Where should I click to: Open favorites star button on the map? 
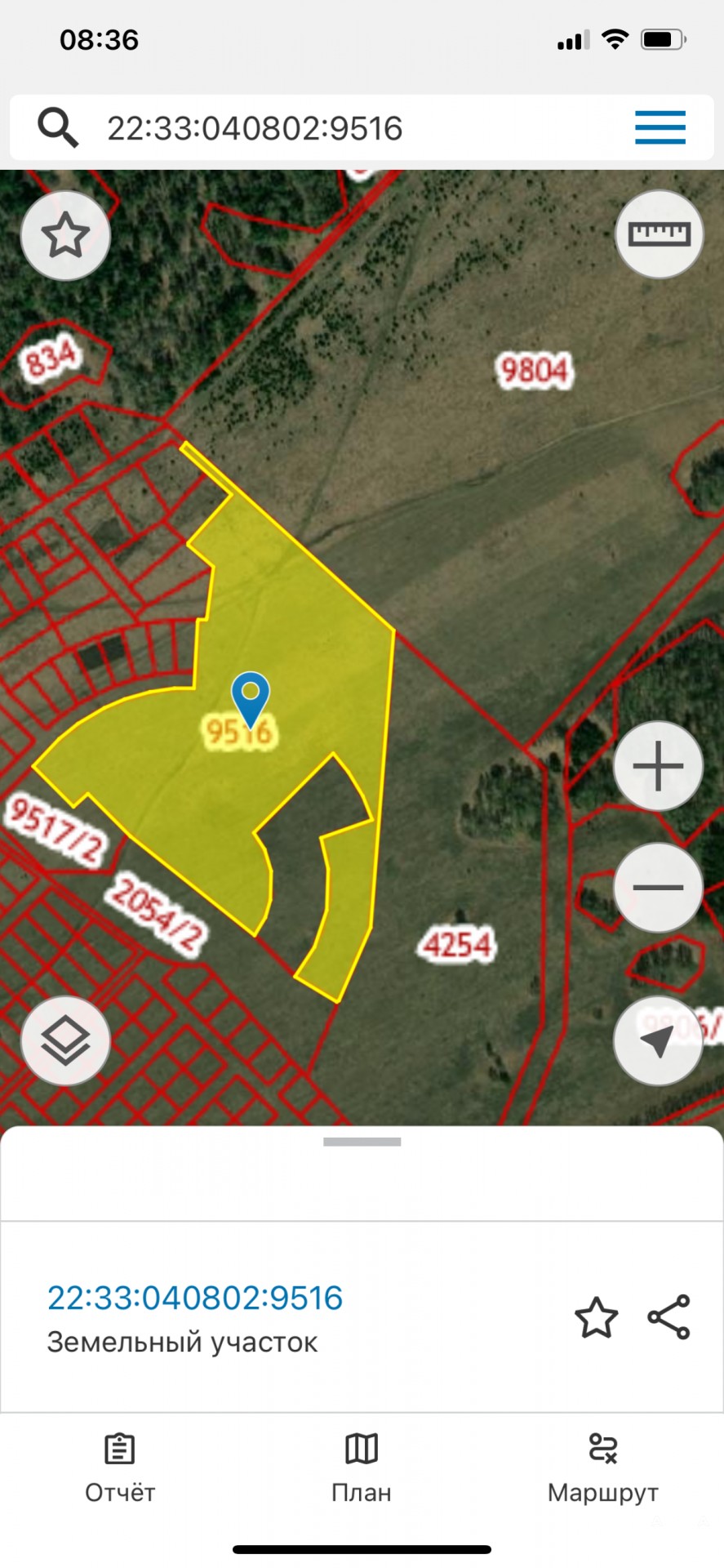pyautogui.click(x=65, y=236)
